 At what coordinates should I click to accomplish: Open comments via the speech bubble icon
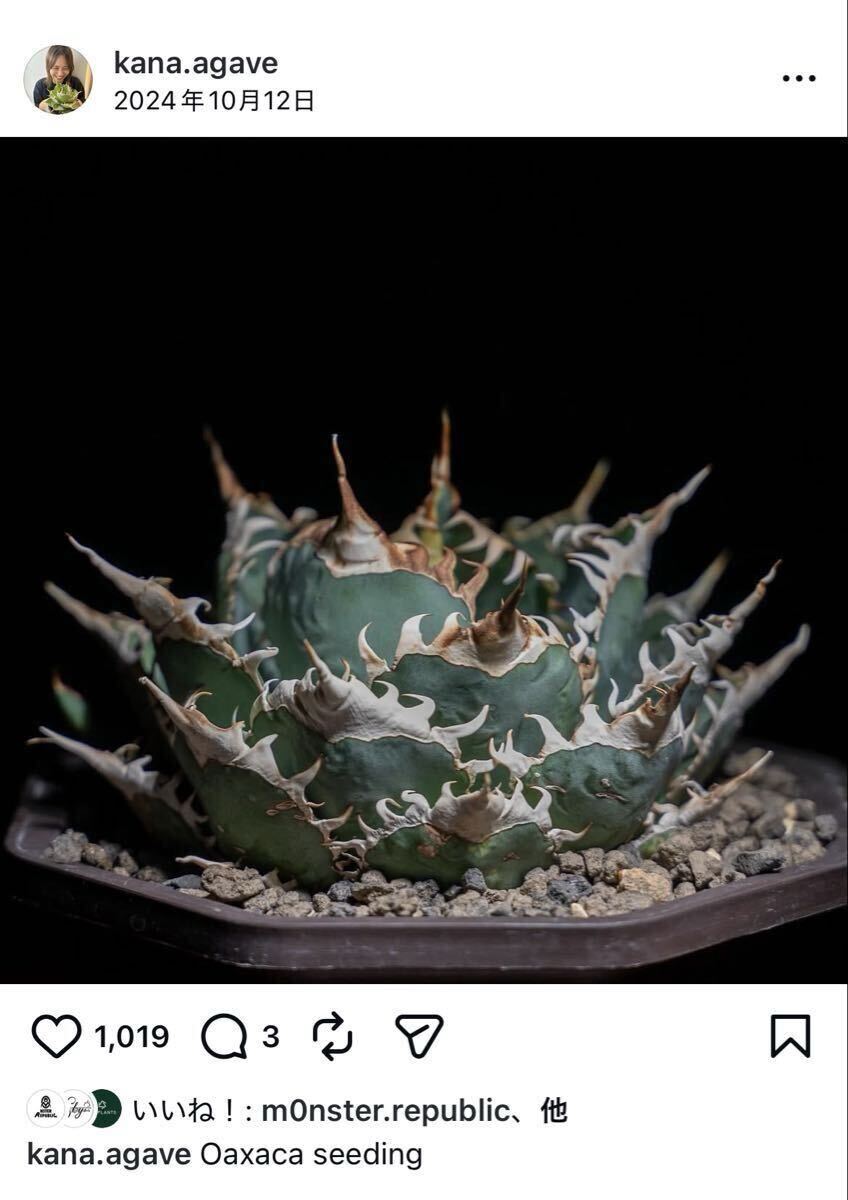coord(224,1036)
